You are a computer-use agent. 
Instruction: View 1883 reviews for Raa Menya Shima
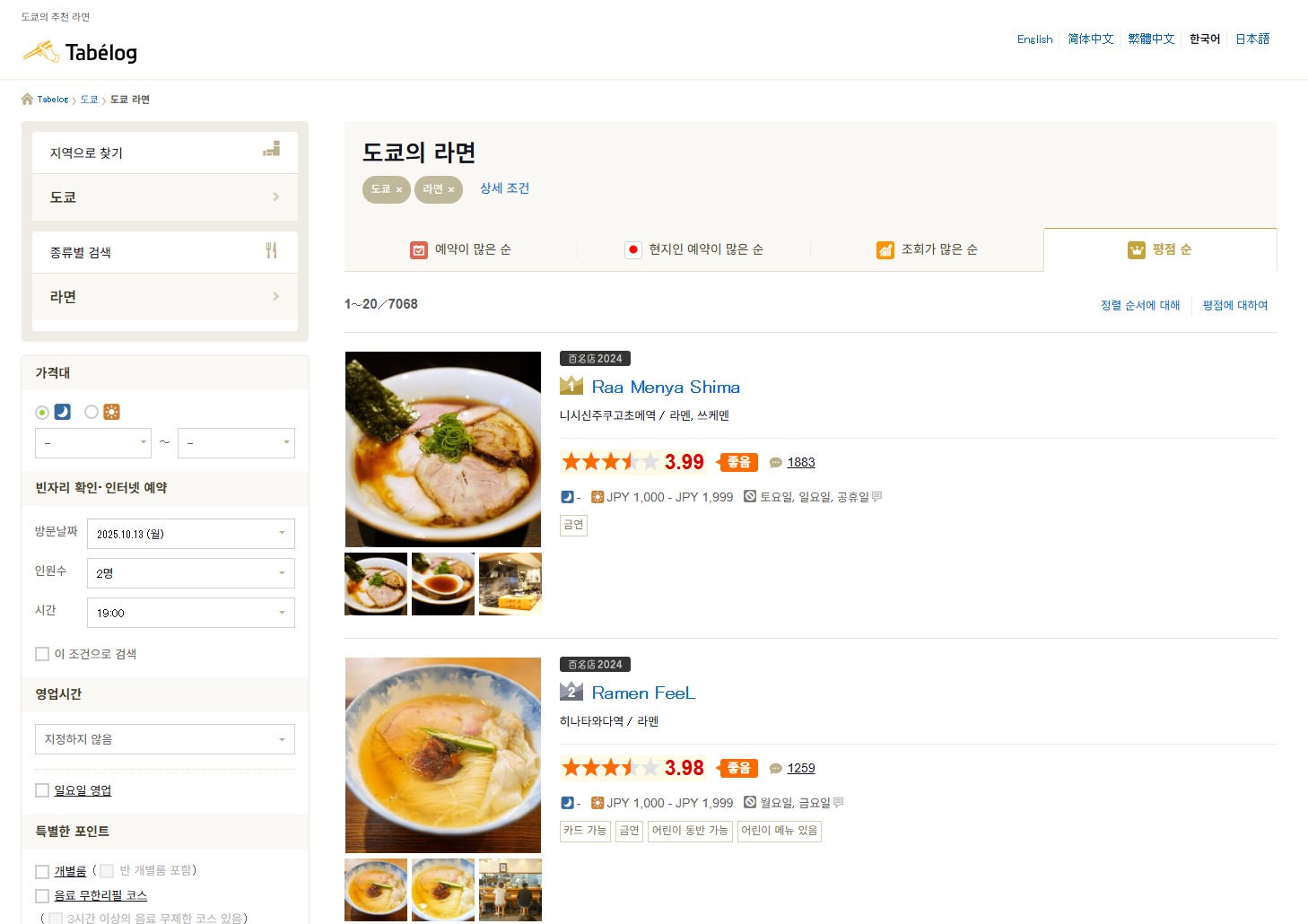click(x=800, y=463)
